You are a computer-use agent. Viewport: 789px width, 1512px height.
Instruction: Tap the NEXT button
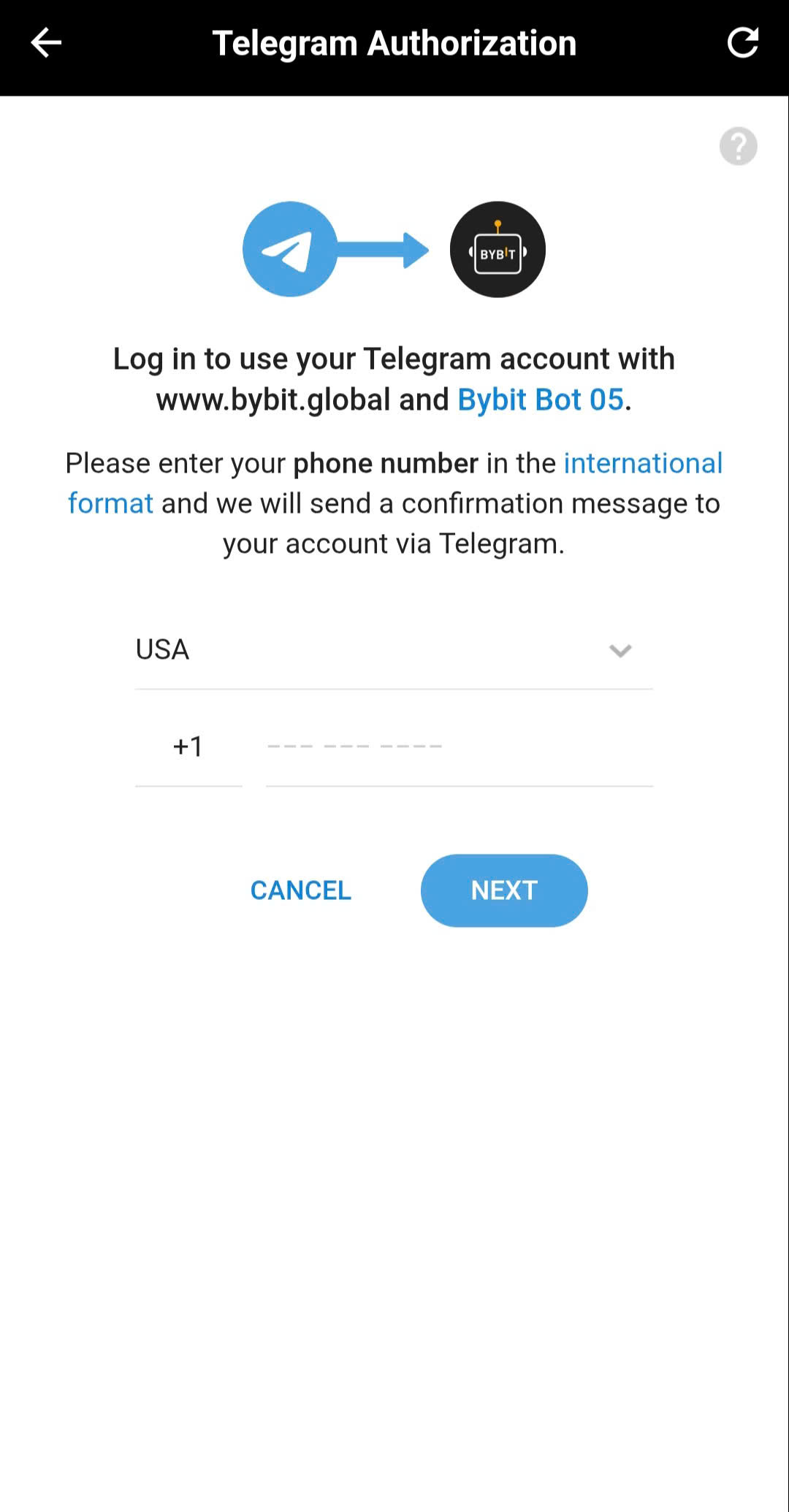click(504, 890)
